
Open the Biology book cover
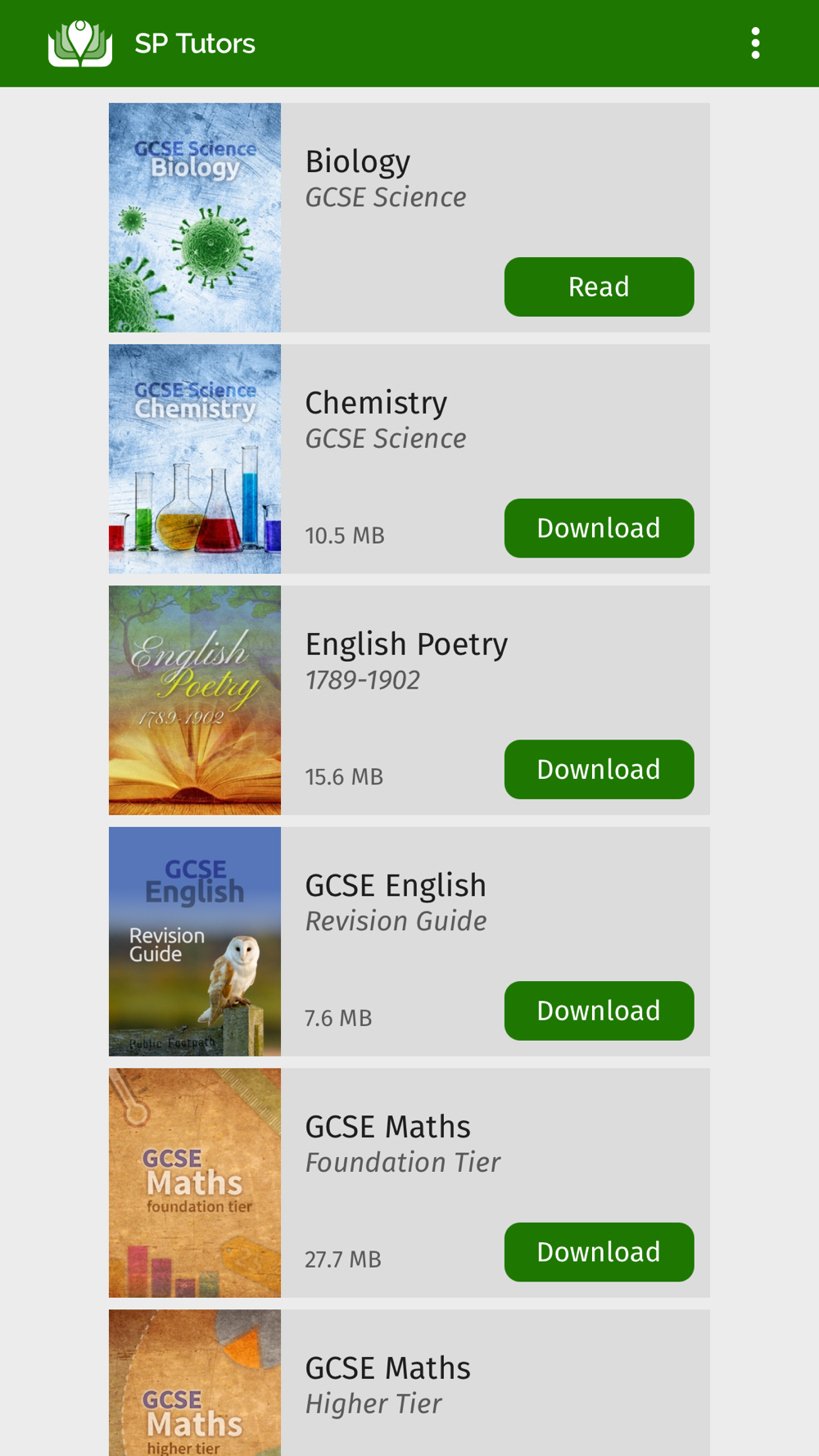pos(195,218)
